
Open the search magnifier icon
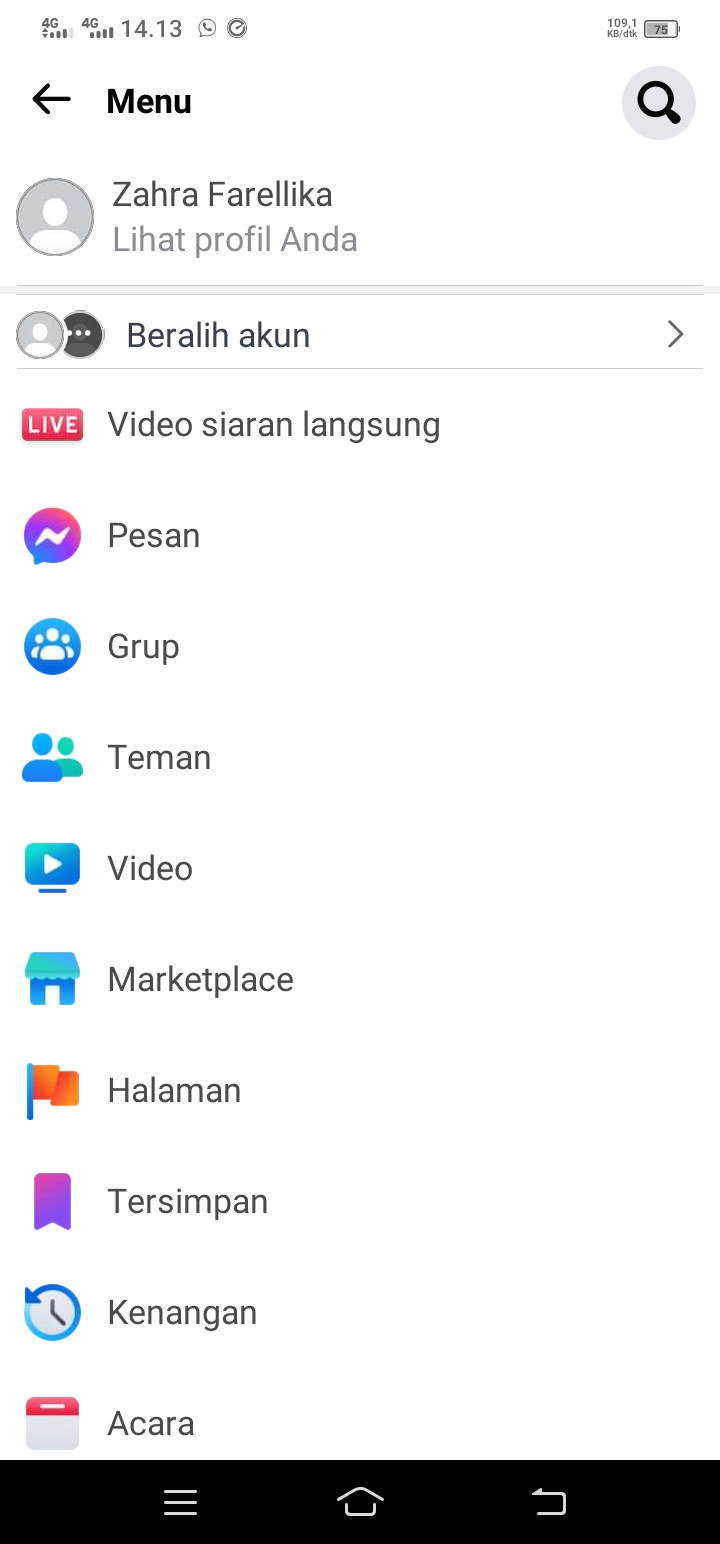coord(658,102)
